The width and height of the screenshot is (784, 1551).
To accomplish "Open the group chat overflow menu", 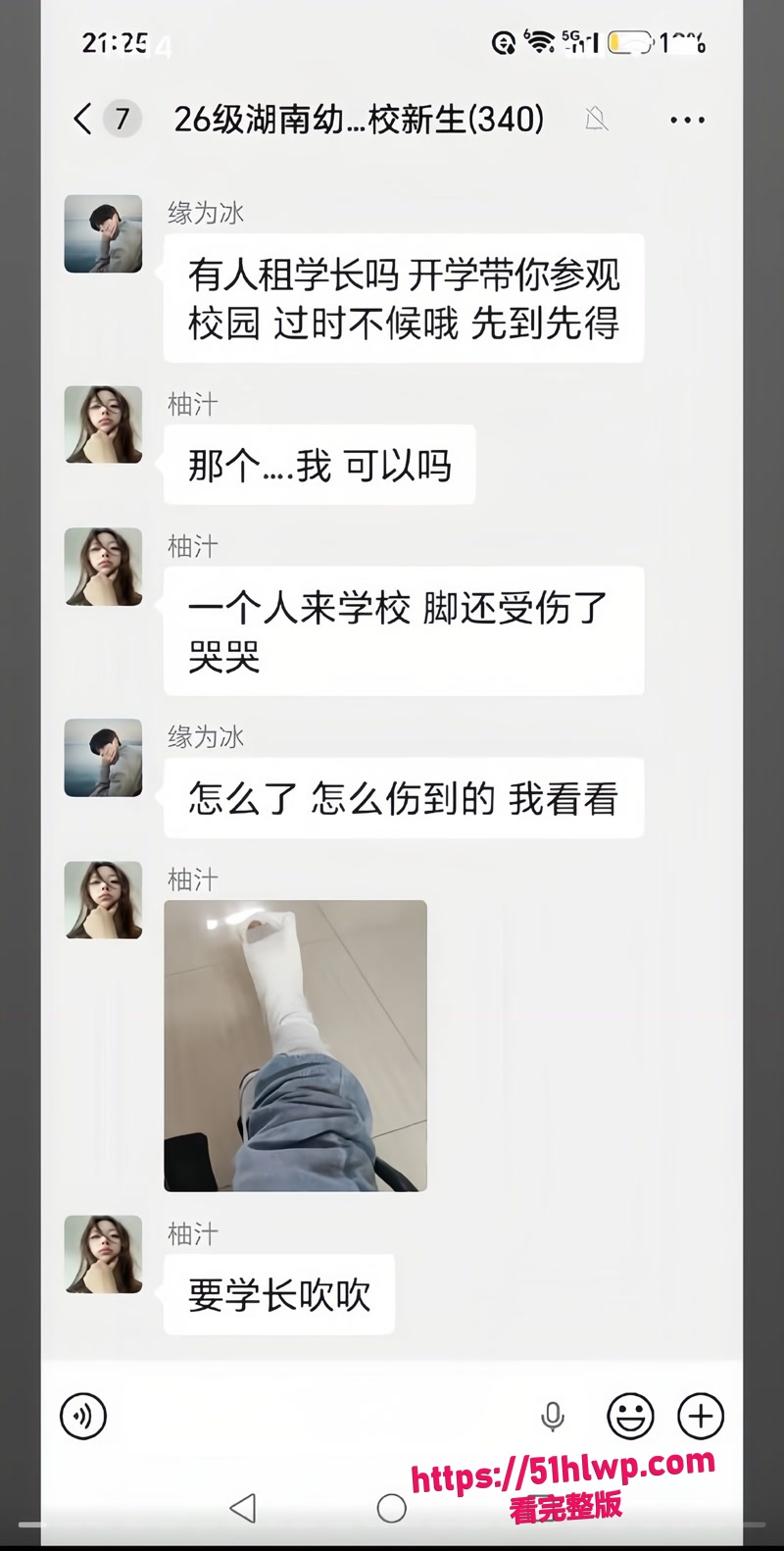I will pos(687,120).
